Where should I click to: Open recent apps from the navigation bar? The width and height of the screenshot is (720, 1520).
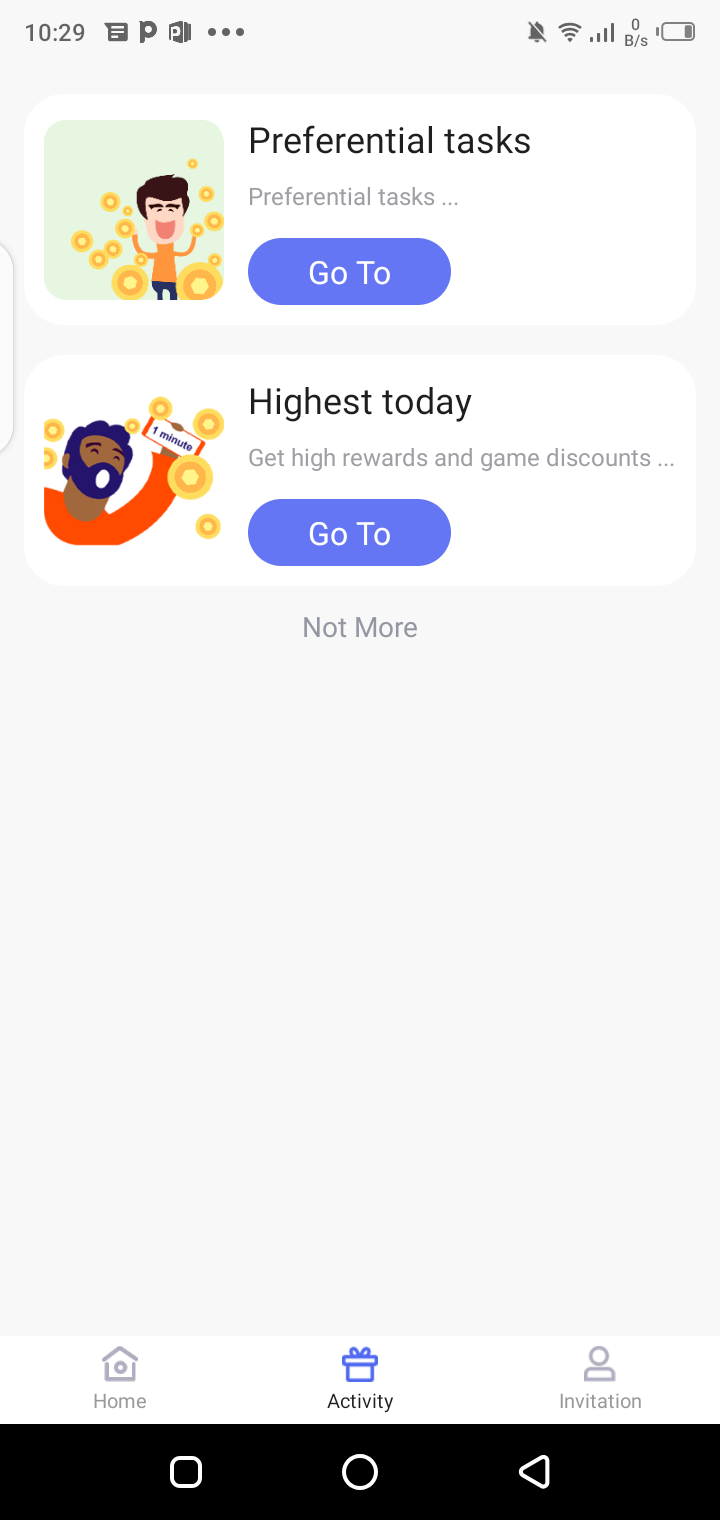186,1472
